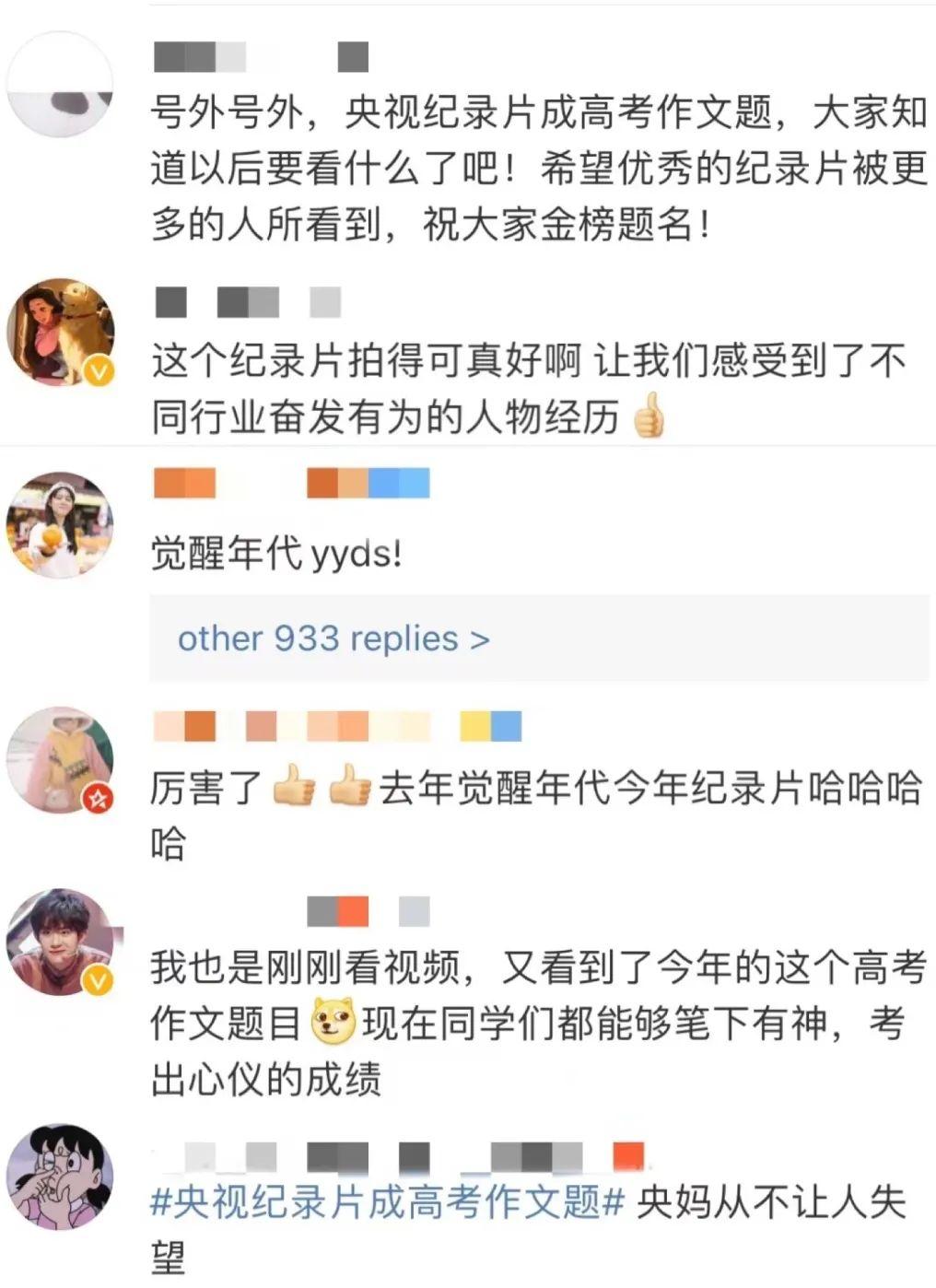The height and width of the screenshot is (1288, 936).
Task: Open avatar beside the 厉害了 comment
Action: tap(61, 761)
